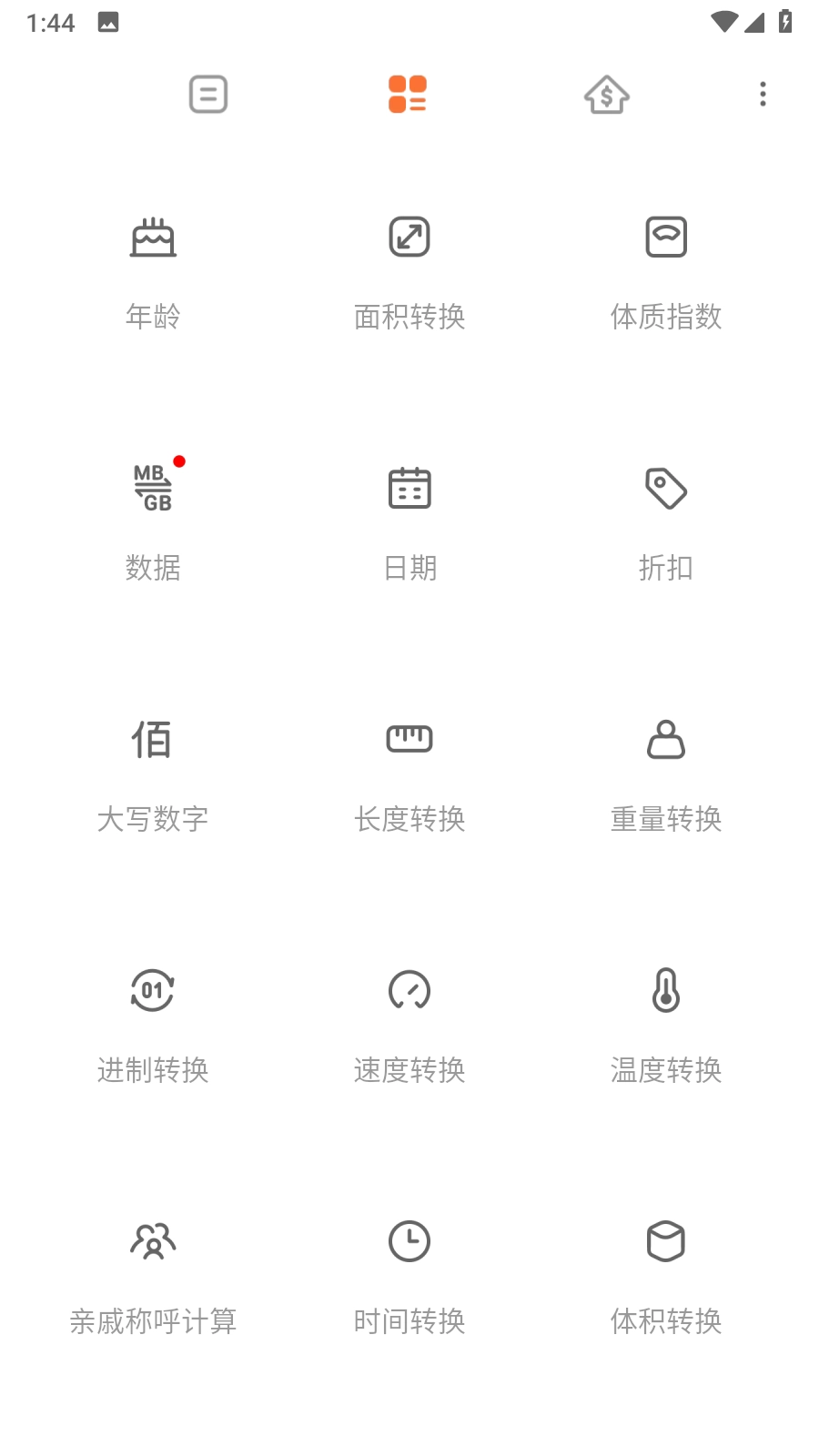This screenshot has width=819, height=1456.
Task: Open 面积转换 area converter
Action: (409, 273)
